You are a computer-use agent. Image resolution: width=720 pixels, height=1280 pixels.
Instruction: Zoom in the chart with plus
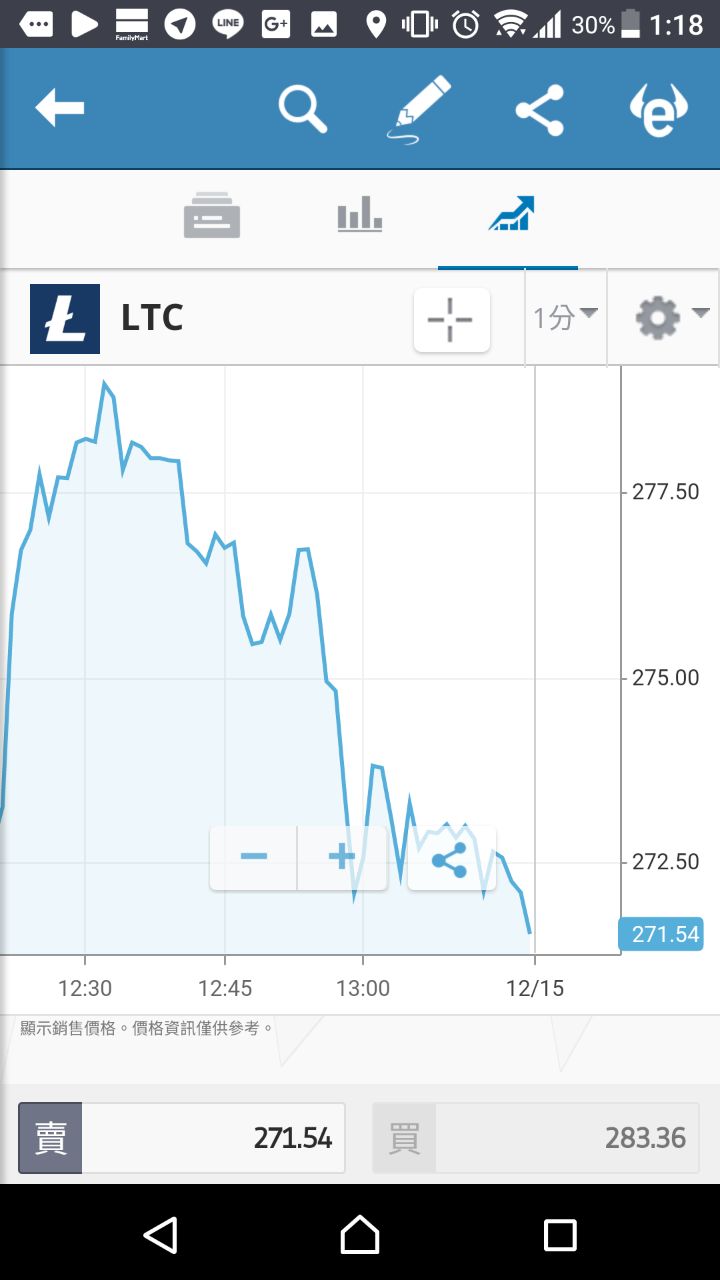342,857
